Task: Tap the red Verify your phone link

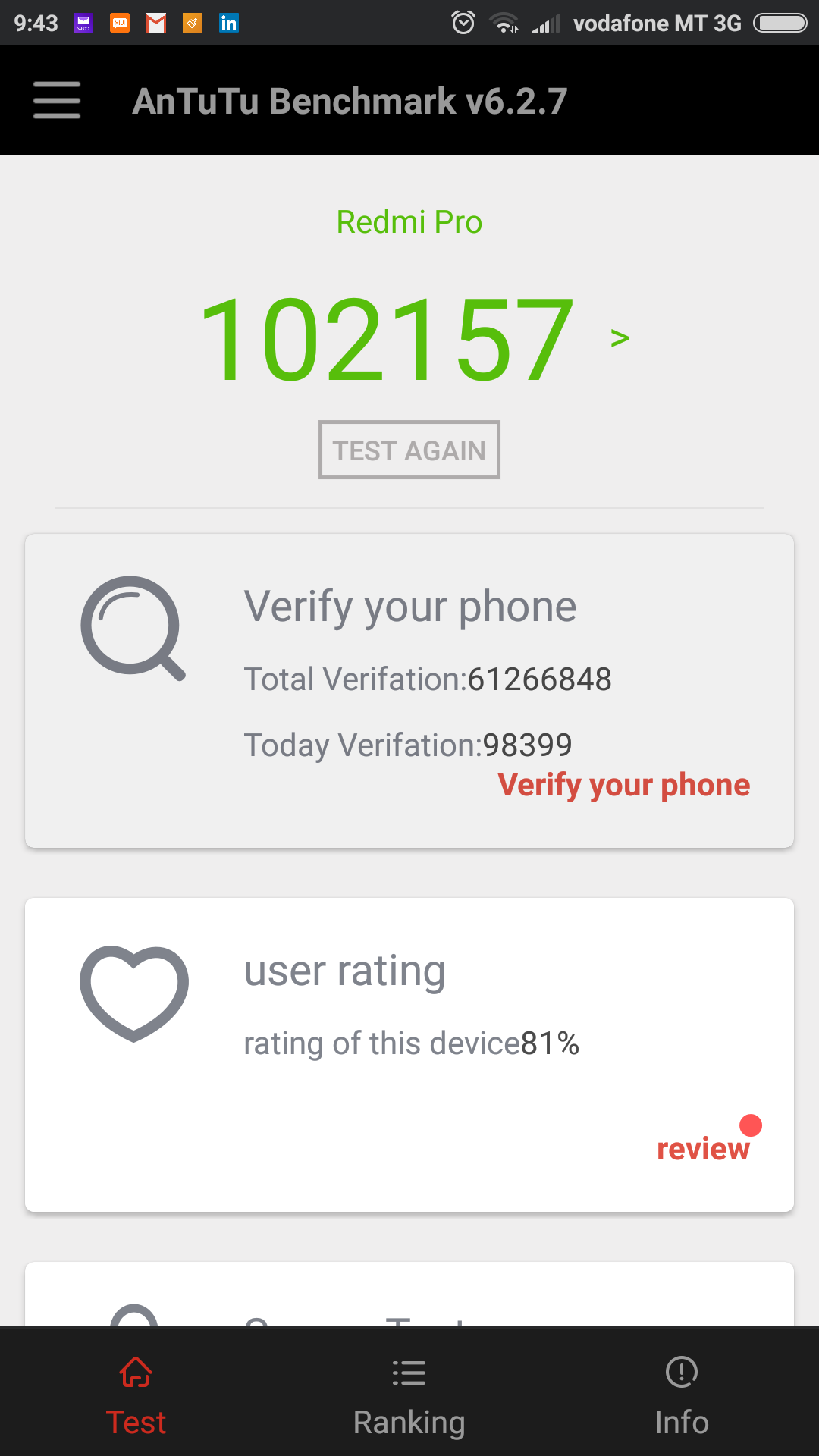Action: tap(623, 785)
